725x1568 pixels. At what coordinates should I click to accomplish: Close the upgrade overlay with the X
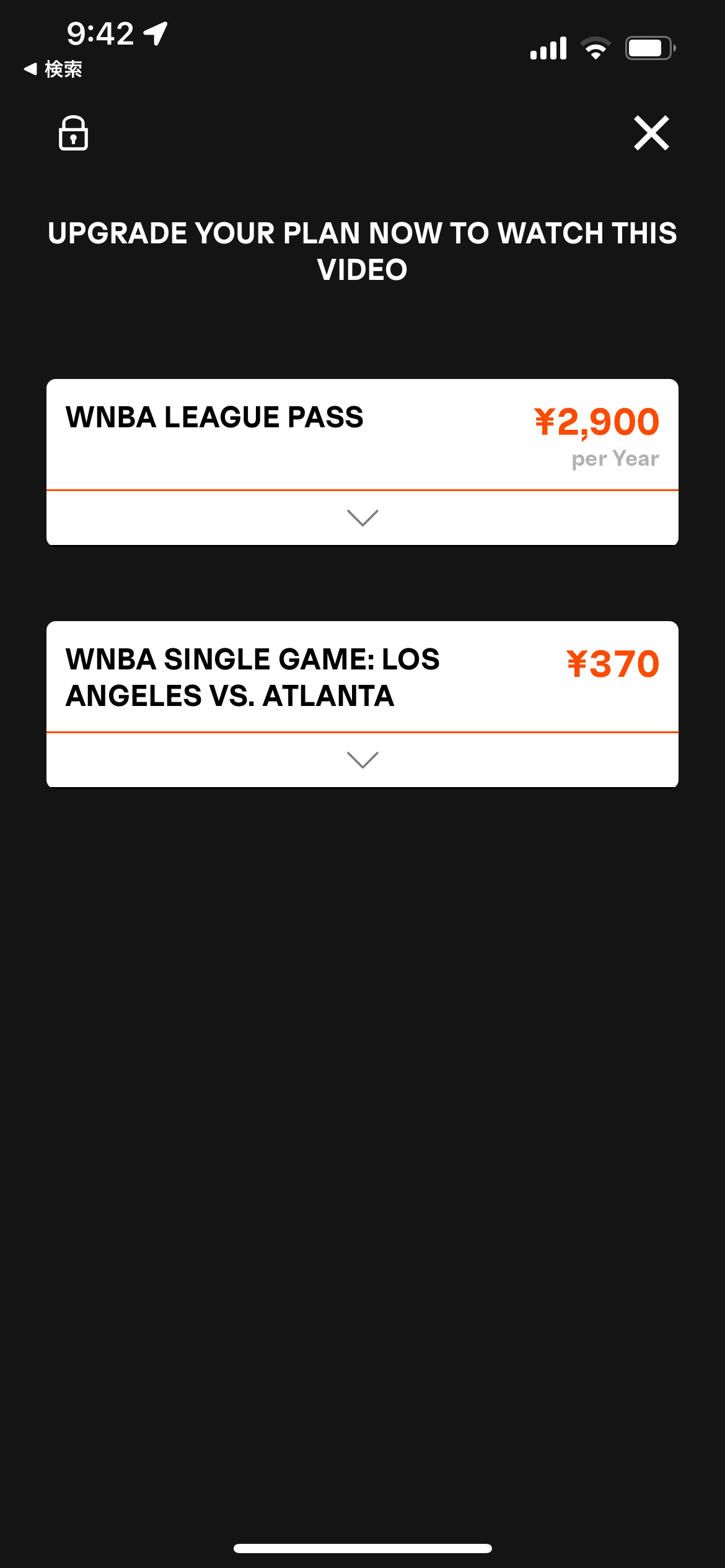coord(651,134)
